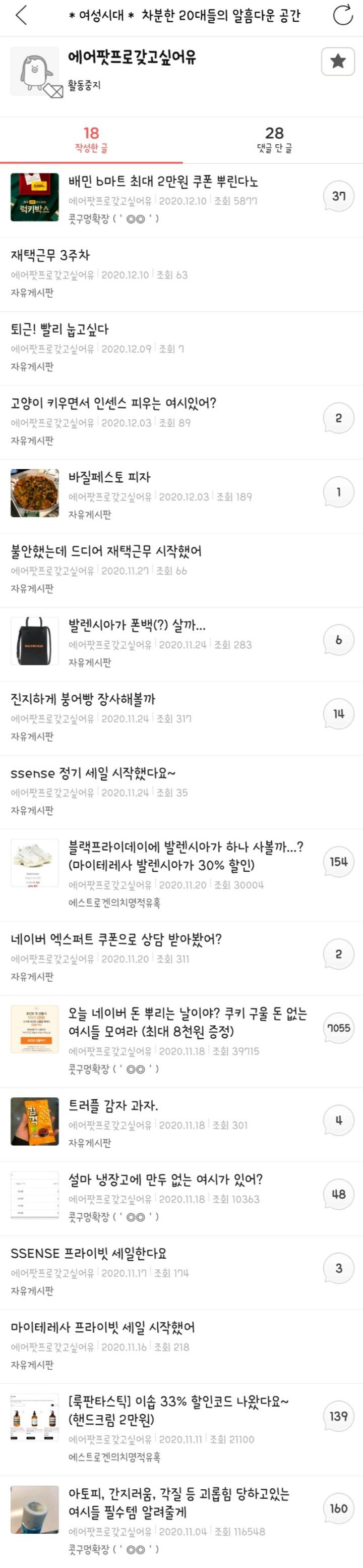Select the 작성한 글 tab
The width and height of the screenshot is (363, 1568).
coord(91,139)
